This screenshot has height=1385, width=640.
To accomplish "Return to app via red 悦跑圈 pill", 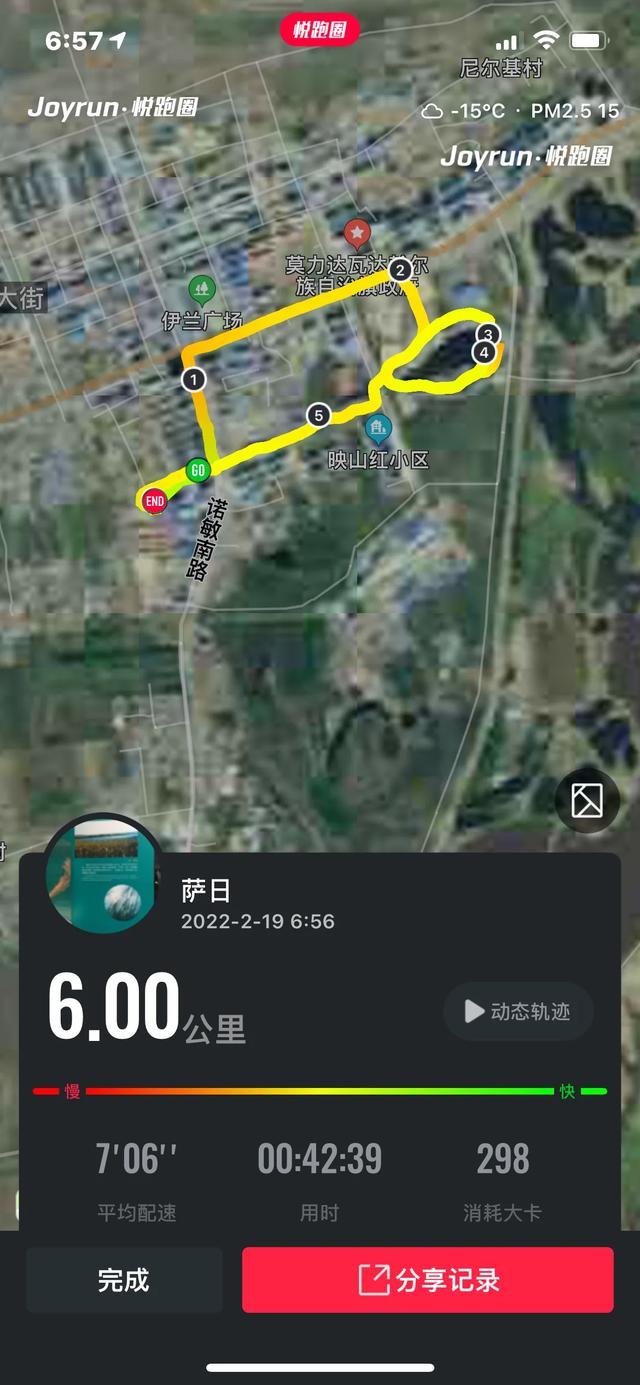I will pos(319,30).
